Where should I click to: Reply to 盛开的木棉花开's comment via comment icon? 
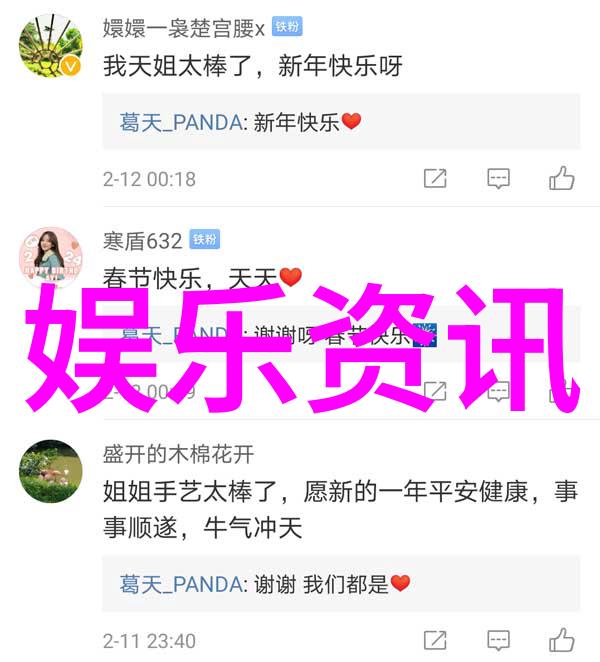pyautogui.click(x=498, y=640)
